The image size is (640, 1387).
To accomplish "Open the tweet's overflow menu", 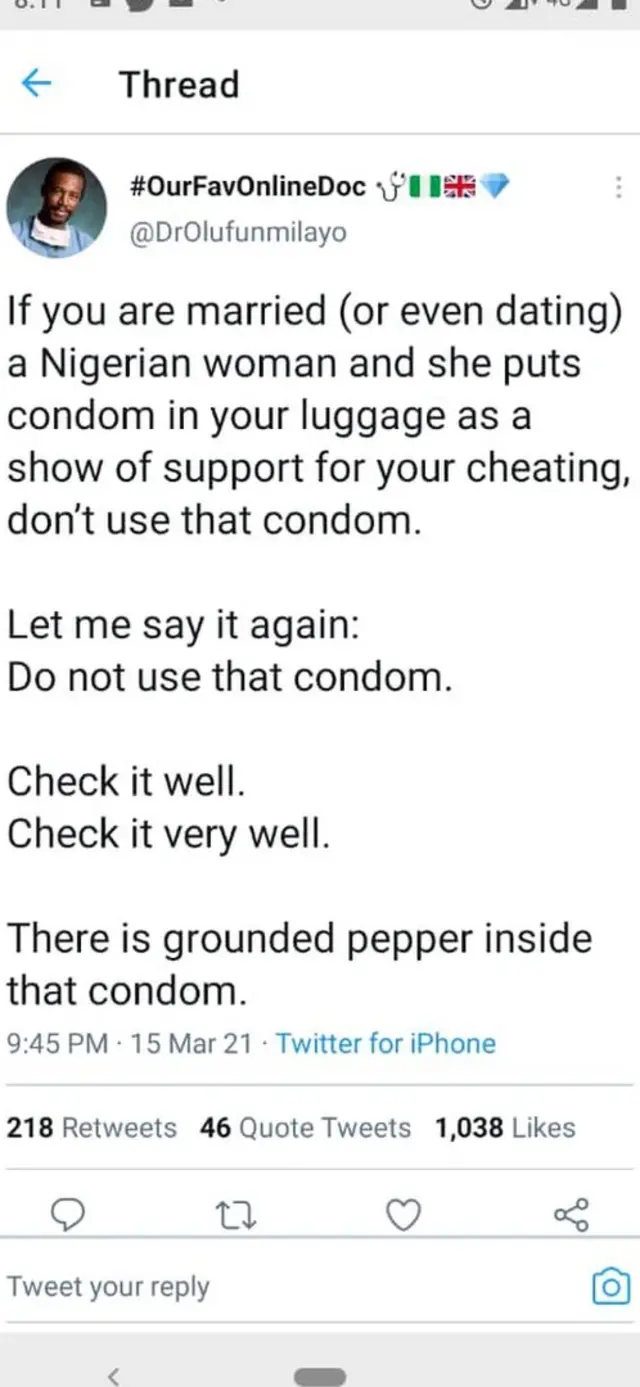I will (x=617, y=187).
